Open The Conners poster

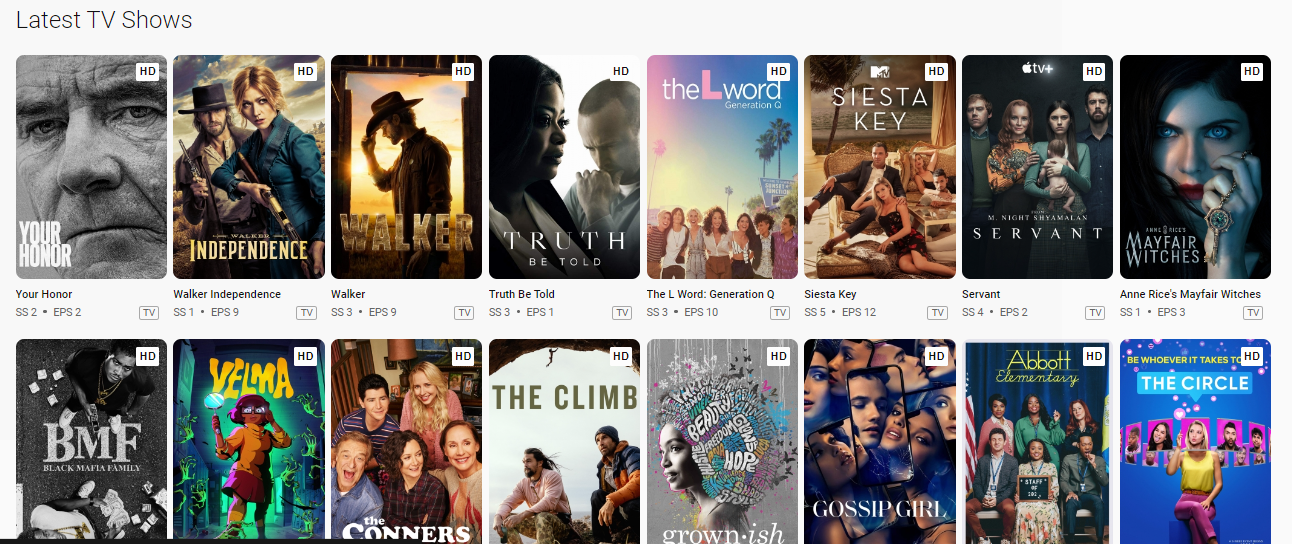406,440
